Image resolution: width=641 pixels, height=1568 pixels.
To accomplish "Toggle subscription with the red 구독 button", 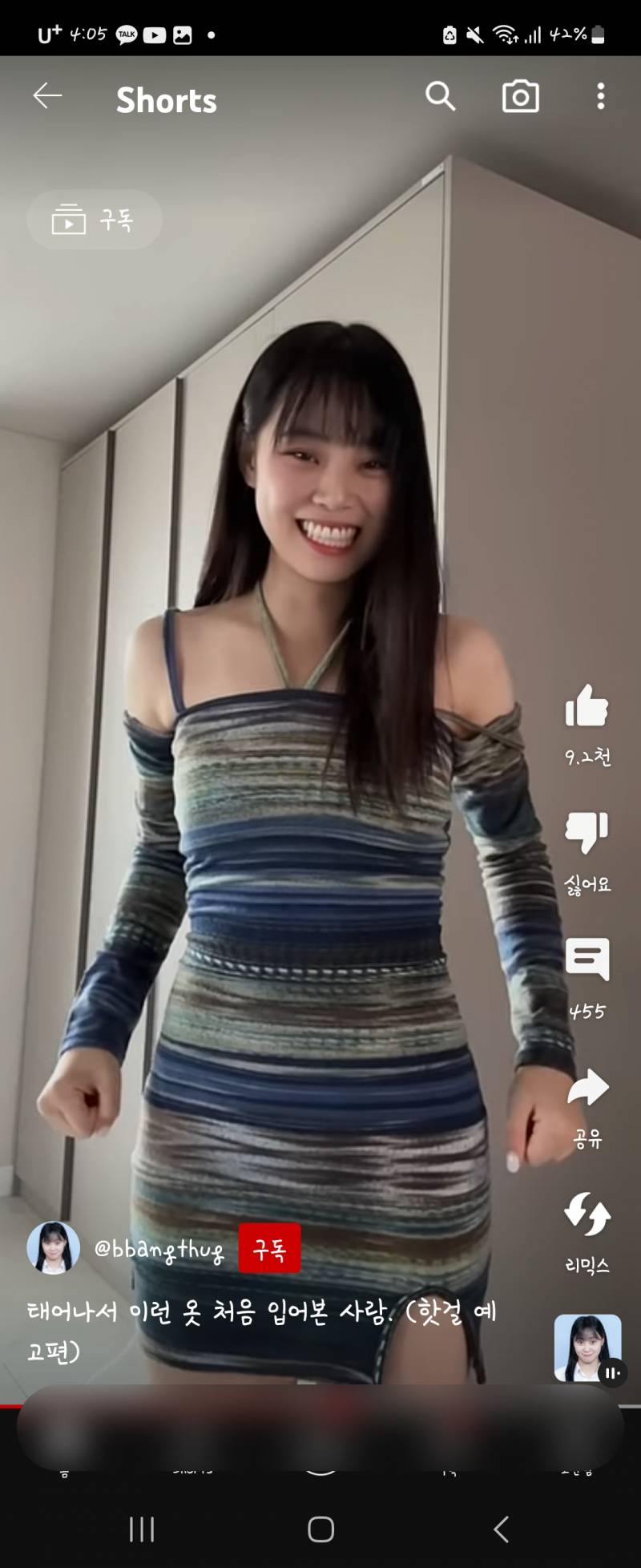I will (271, 1247).
